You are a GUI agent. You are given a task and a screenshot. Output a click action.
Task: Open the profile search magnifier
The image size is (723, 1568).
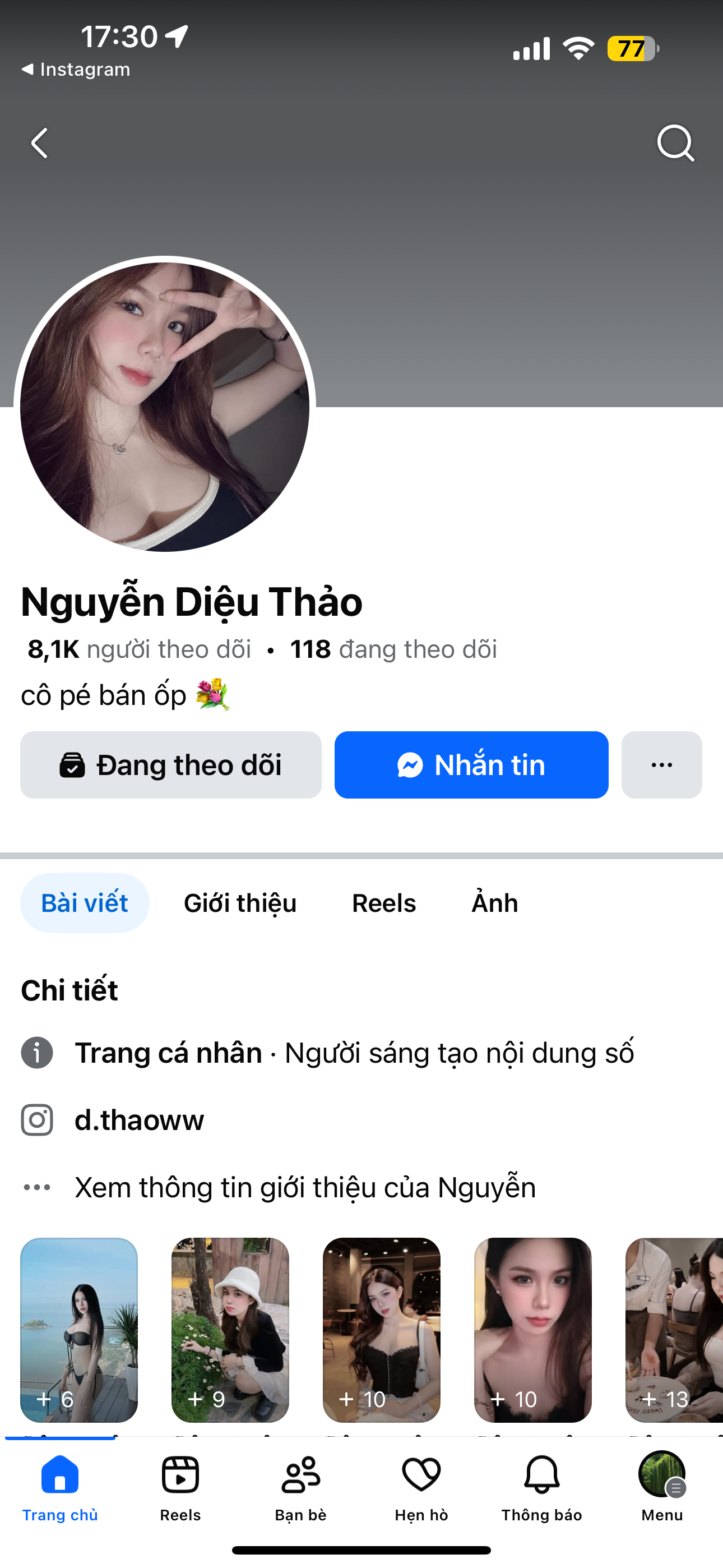coord(675,144)
